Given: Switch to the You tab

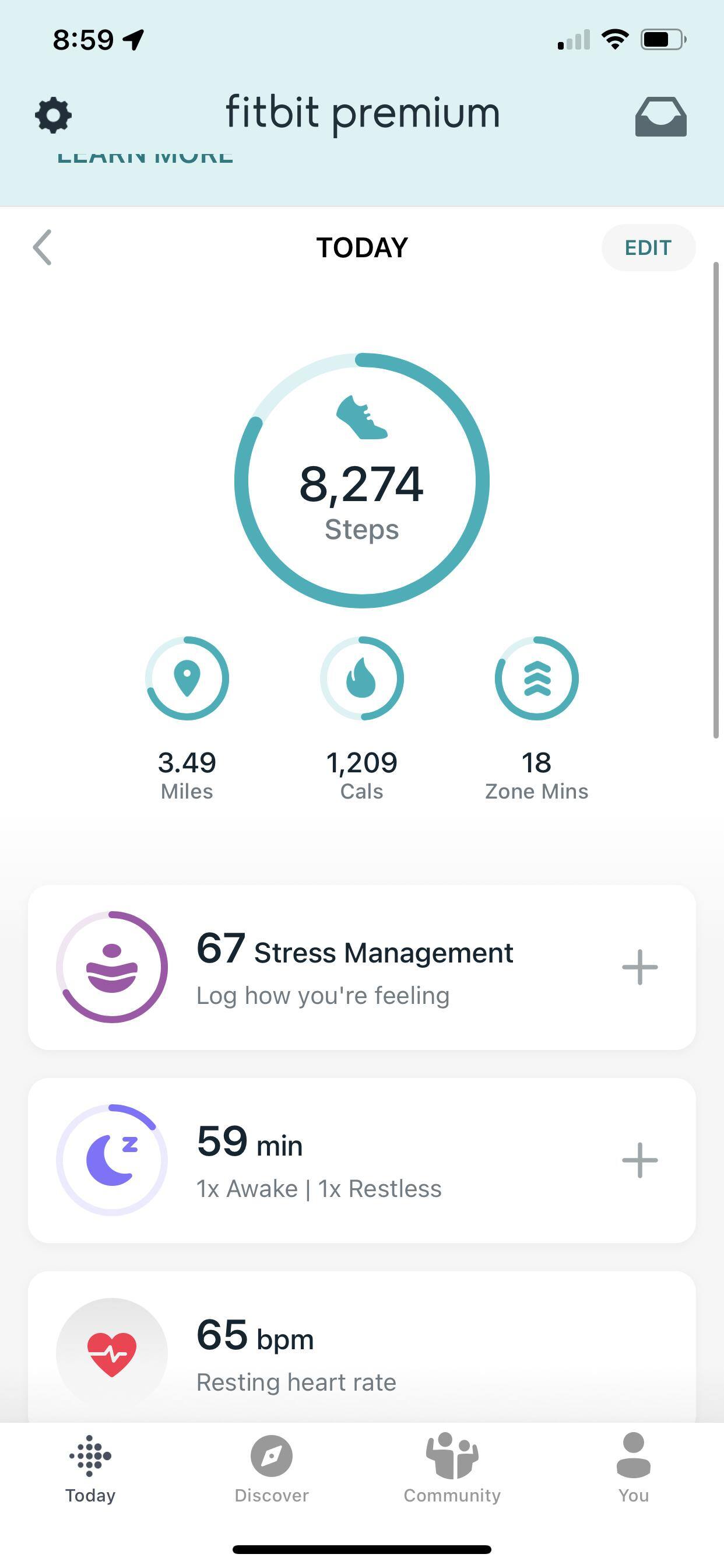Looking at the screenshot, I should click(633, 1468).
